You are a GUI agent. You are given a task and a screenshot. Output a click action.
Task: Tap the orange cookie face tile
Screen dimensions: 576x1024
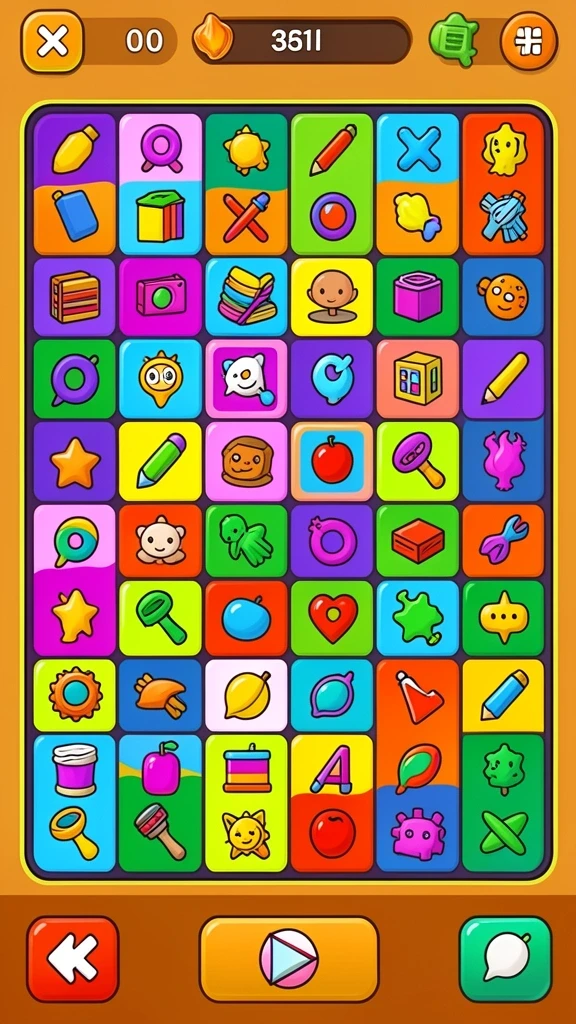point(503,296)
